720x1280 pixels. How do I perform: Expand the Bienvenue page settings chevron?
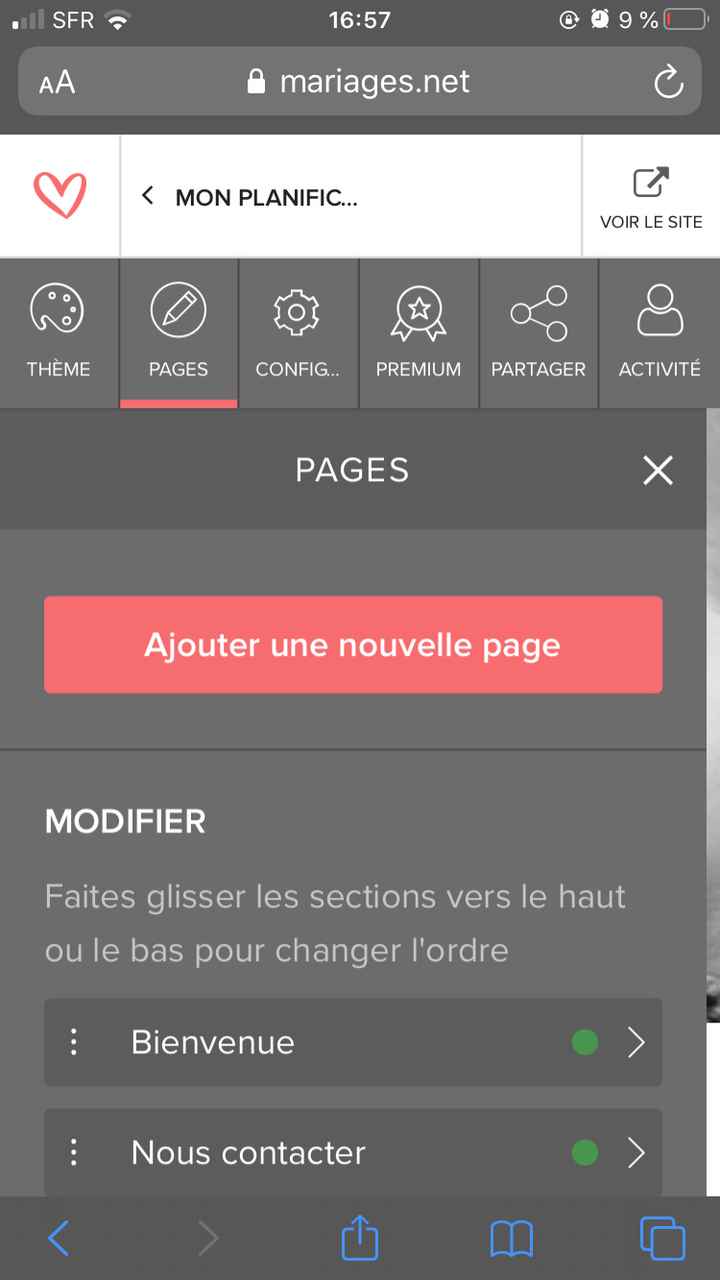[x=635, y=1042]
